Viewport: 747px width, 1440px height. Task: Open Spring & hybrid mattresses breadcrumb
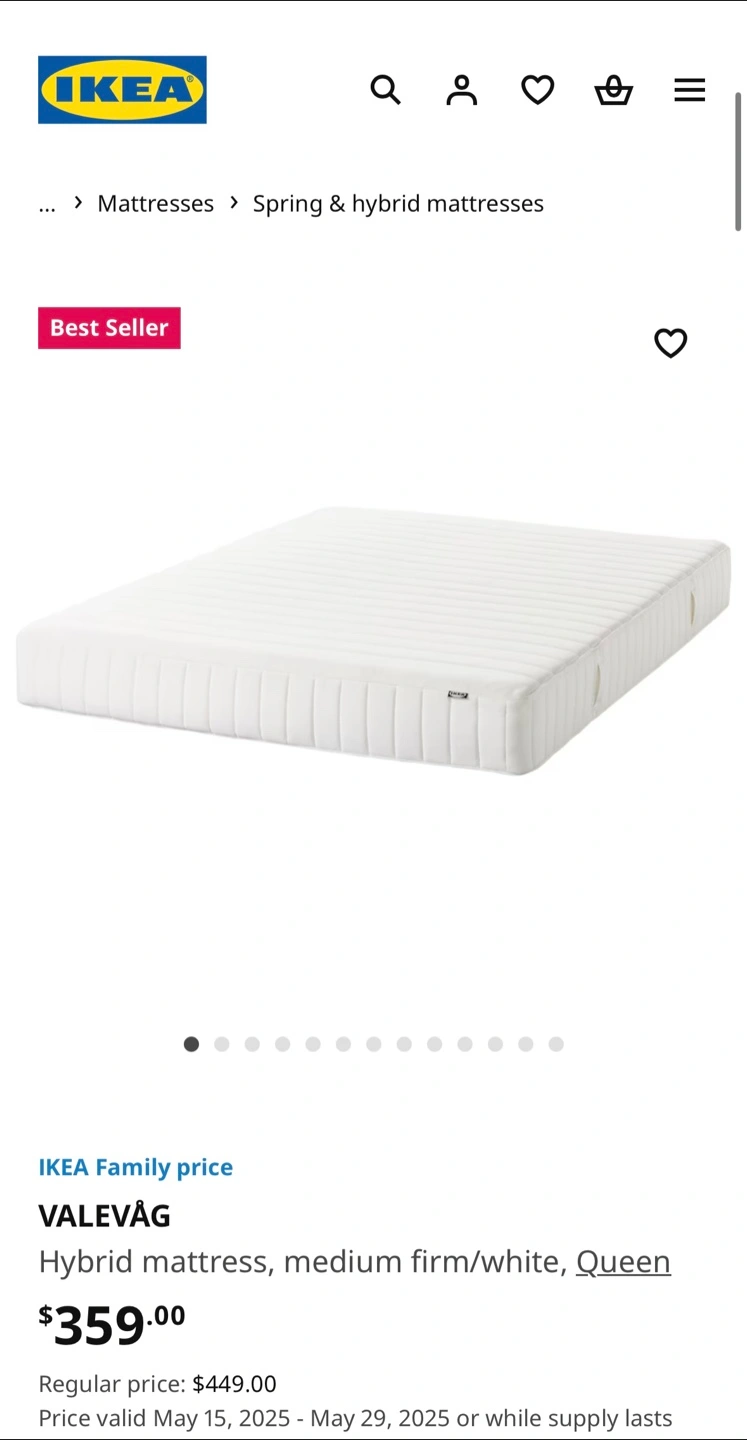[398, 203]
